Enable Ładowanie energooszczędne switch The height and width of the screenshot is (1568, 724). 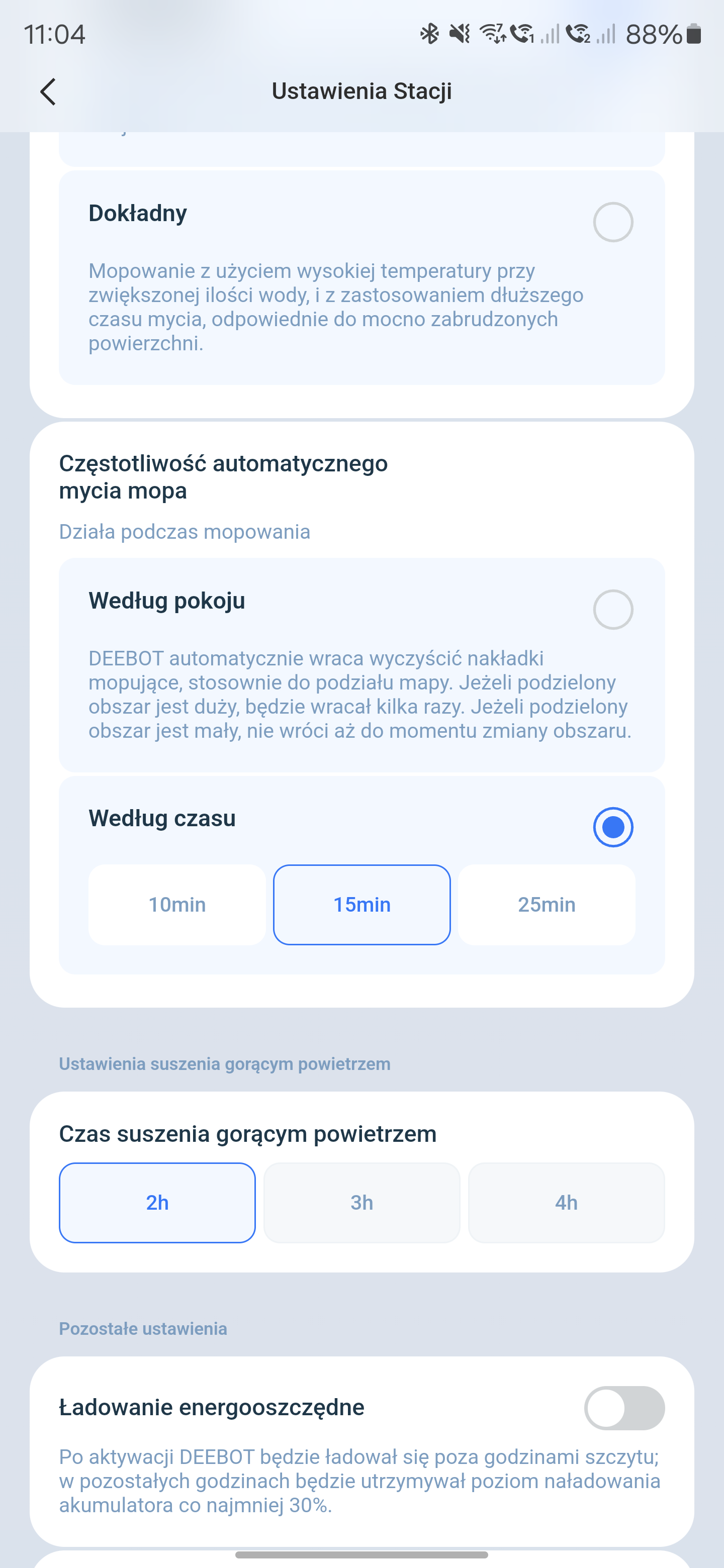click(x=624, y=1408)
